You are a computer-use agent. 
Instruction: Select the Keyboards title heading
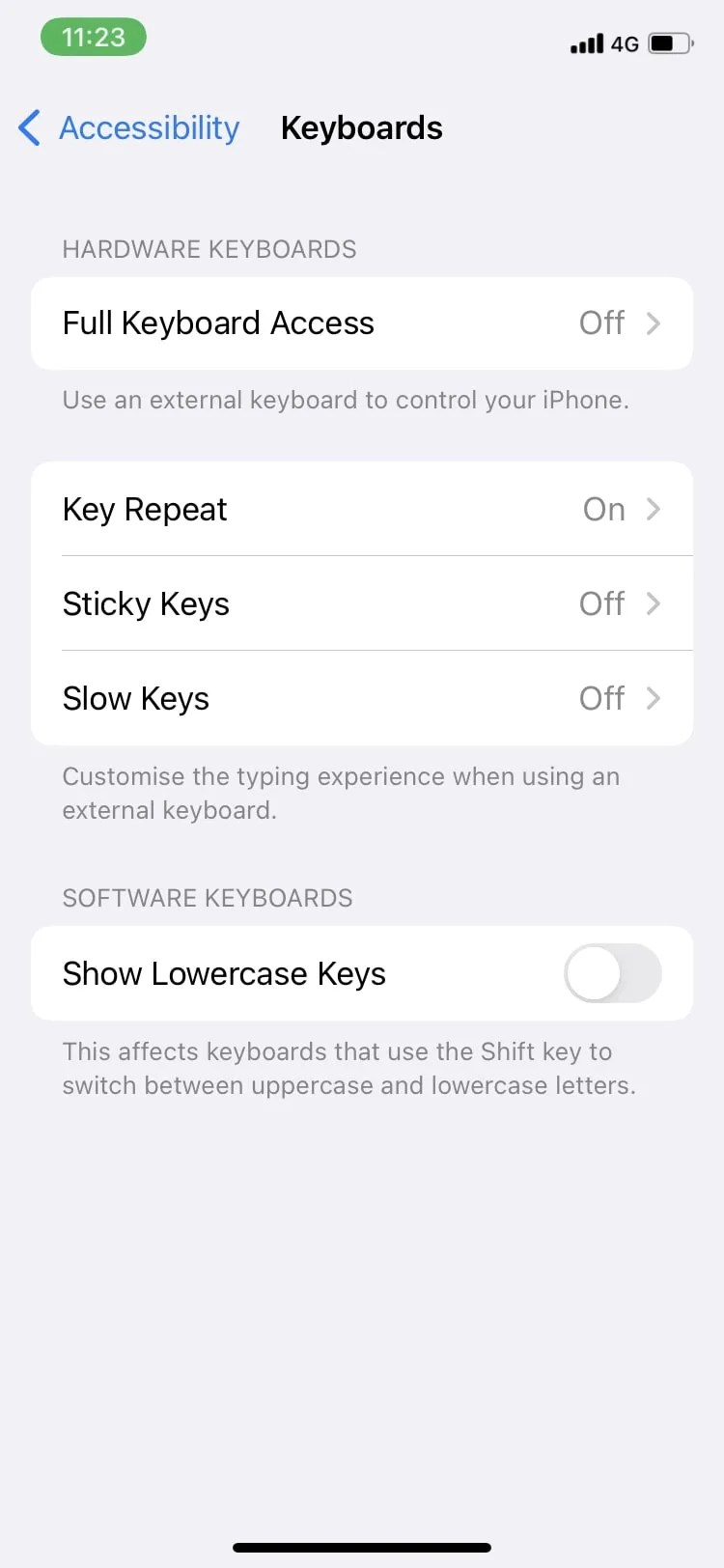(362, 127)
